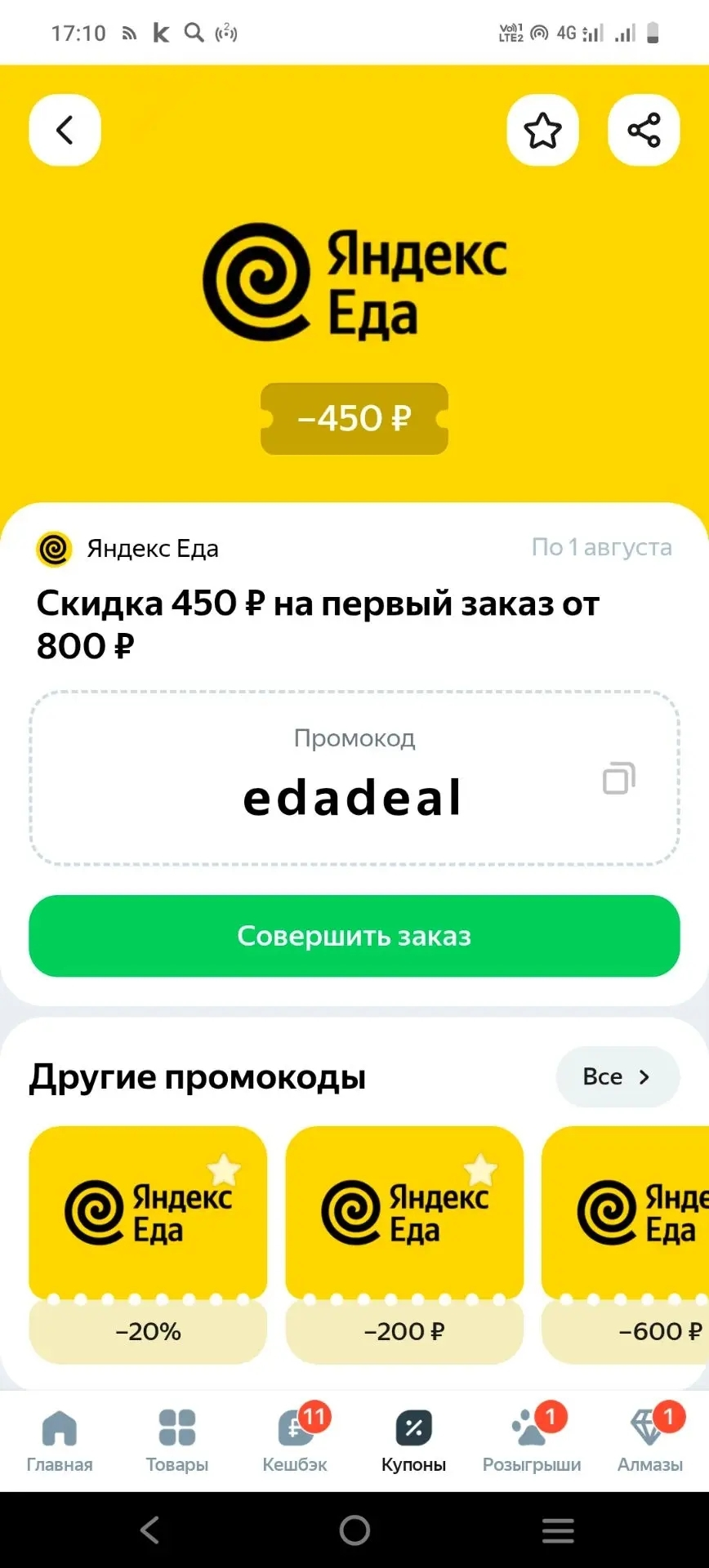Open the −600 ₽ Яндекс Еда coupon card

[x=626, y=1245]
